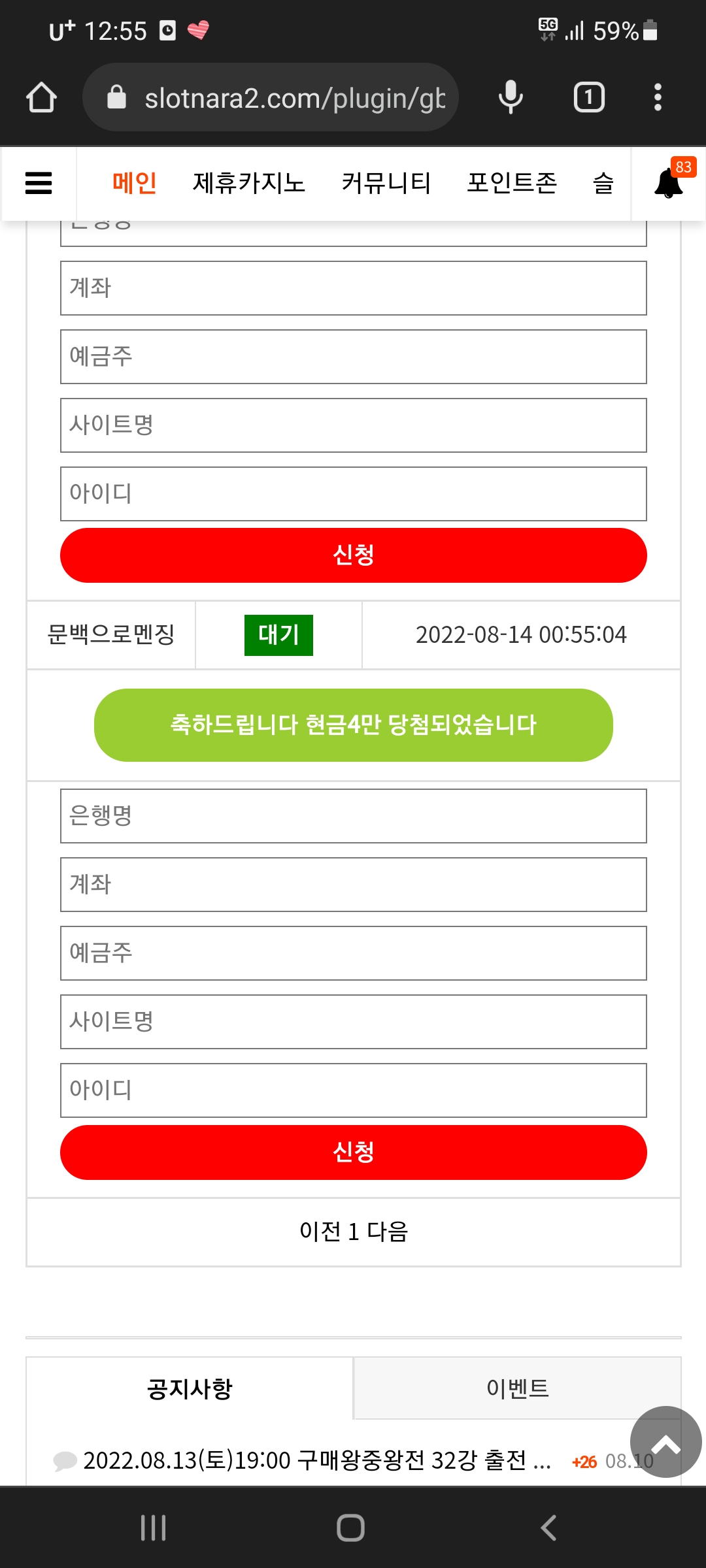
Task: Open the browser tab switcher
Action: tap(589, 97)
